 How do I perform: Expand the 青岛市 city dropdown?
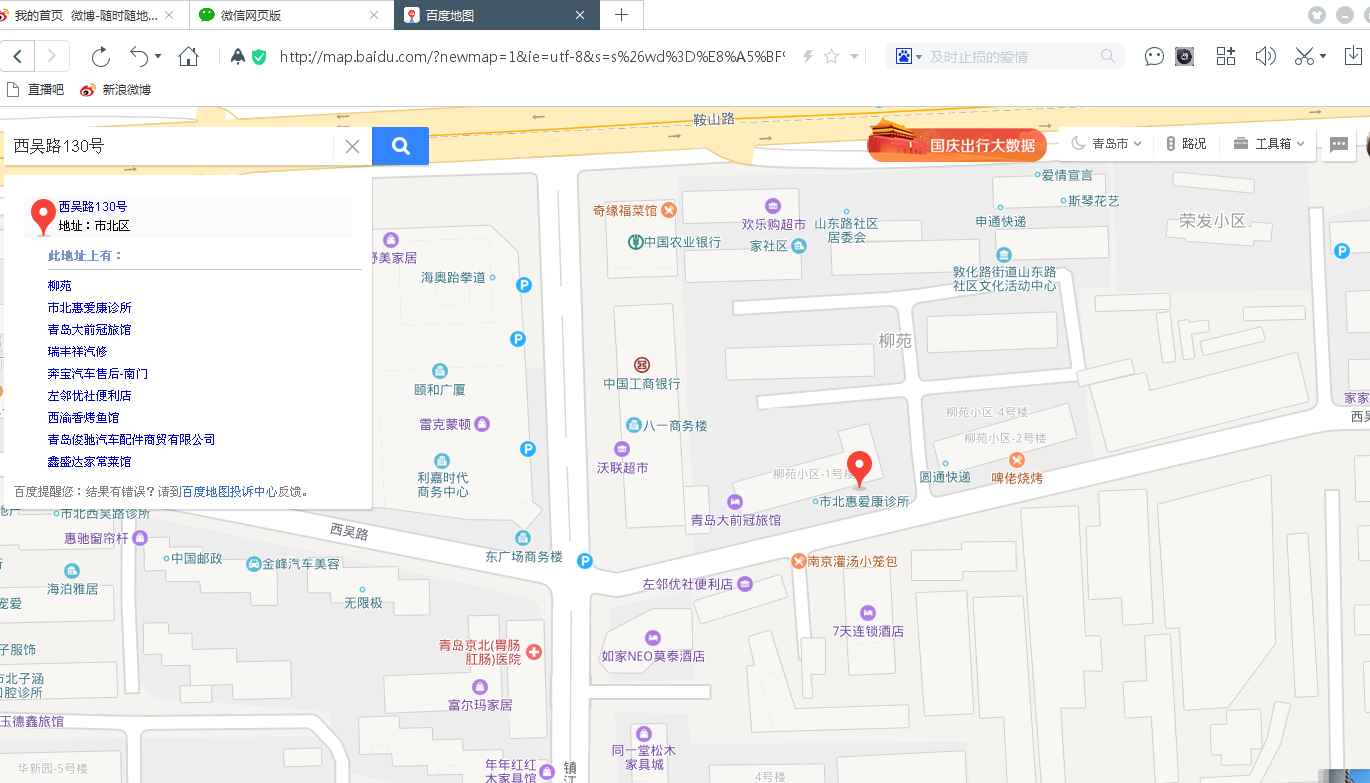1108,144
